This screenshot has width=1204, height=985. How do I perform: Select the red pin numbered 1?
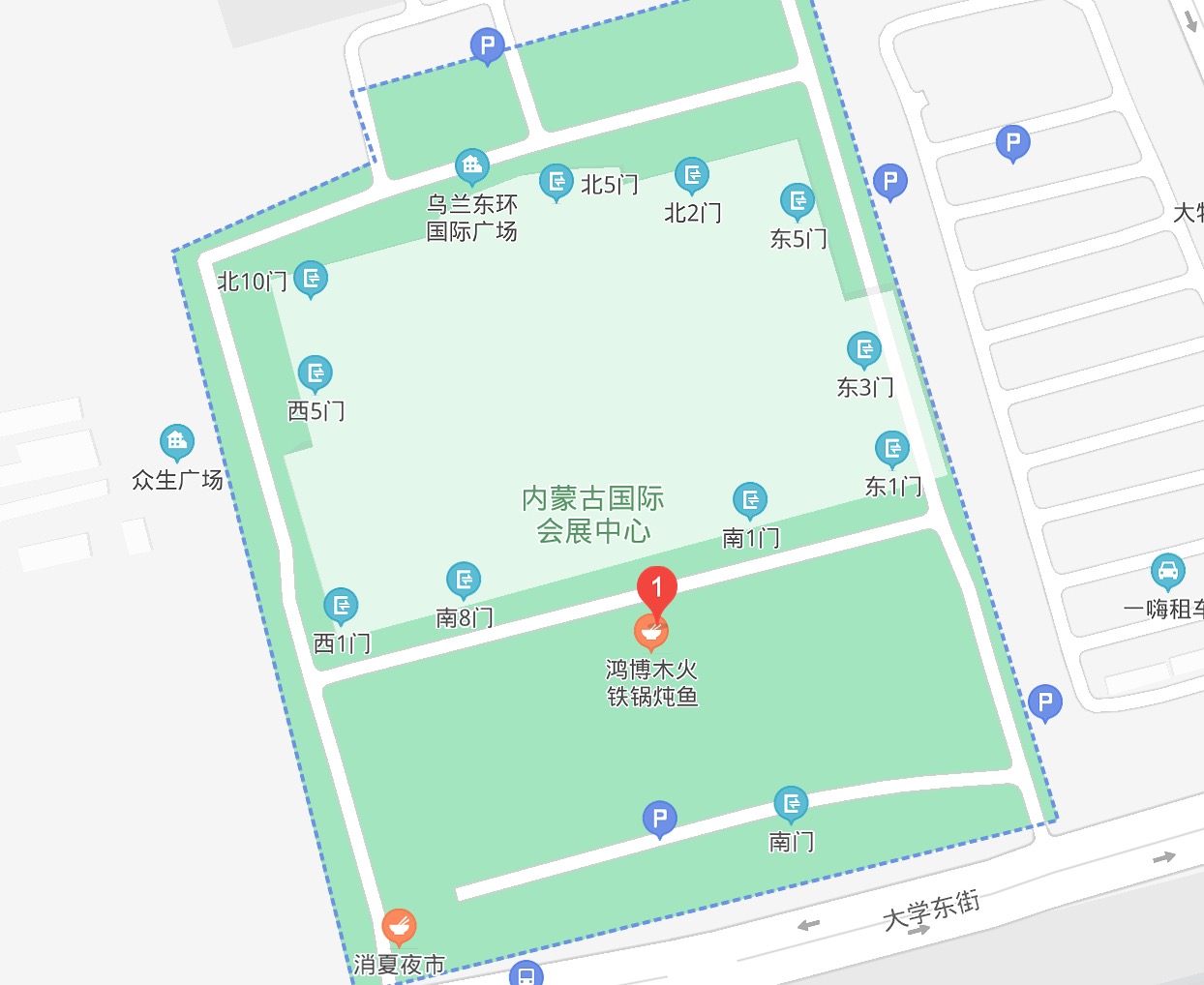[x=657, y=588]
